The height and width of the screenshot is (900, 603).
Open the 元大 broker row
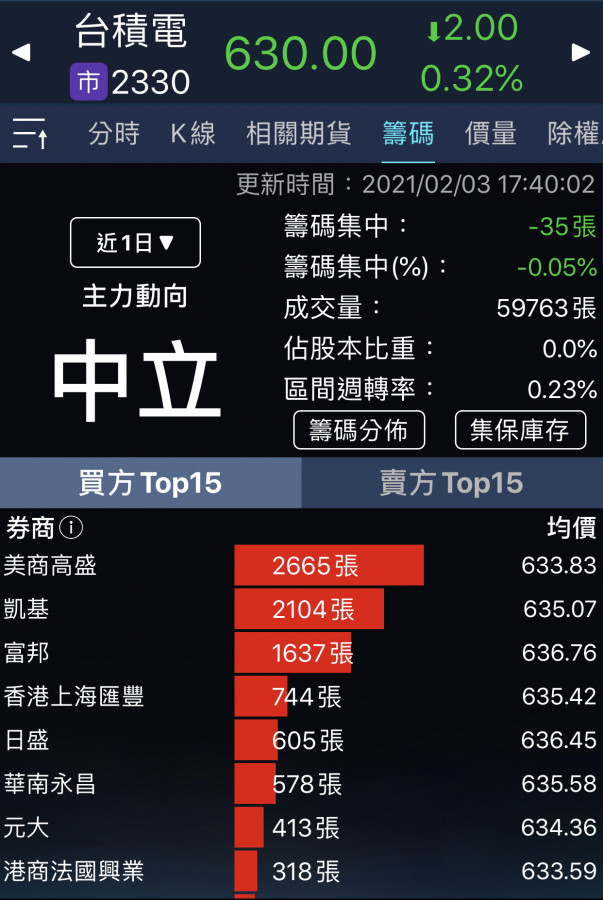(x=300, y=828)
